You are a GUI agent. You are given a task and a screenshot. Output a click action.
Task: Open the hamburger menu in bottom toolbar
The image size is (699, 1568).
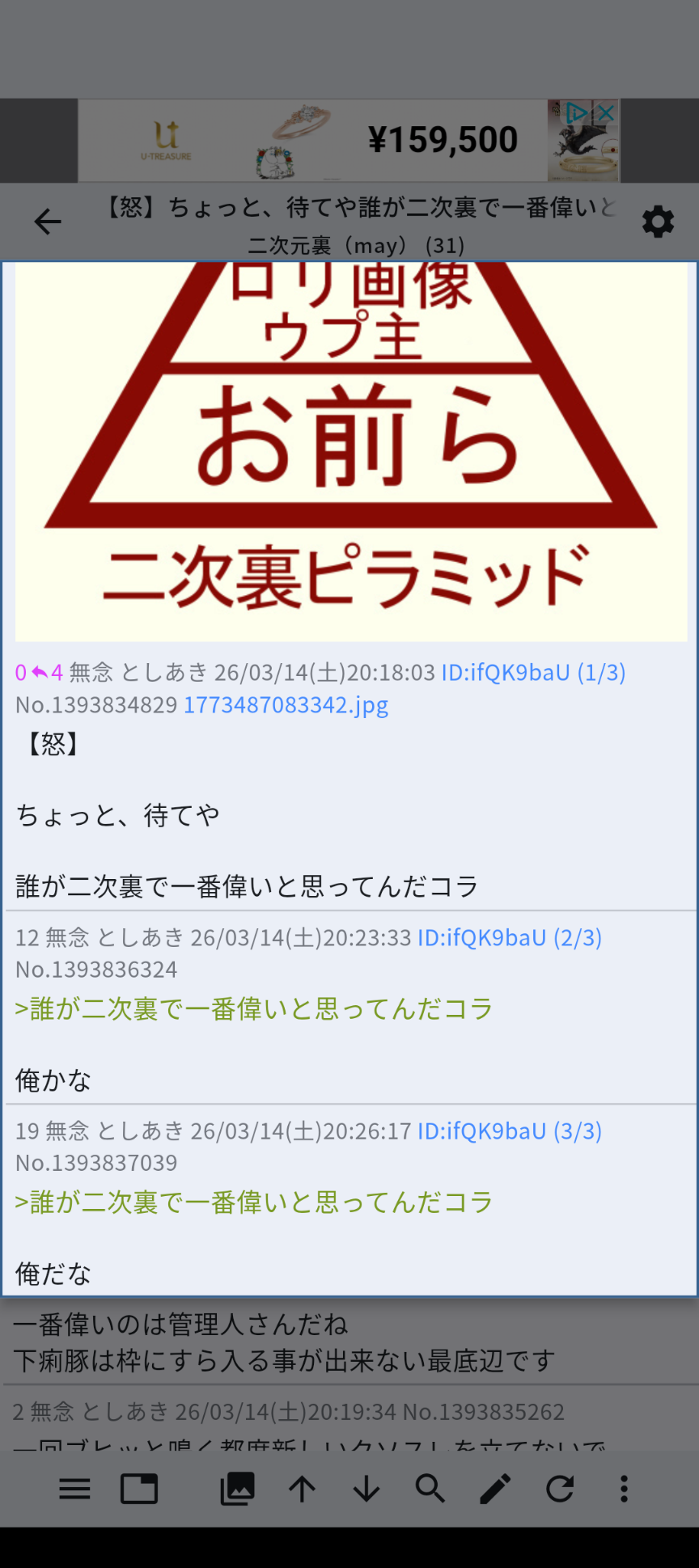pyautogui.click(x=74, y=1489)
